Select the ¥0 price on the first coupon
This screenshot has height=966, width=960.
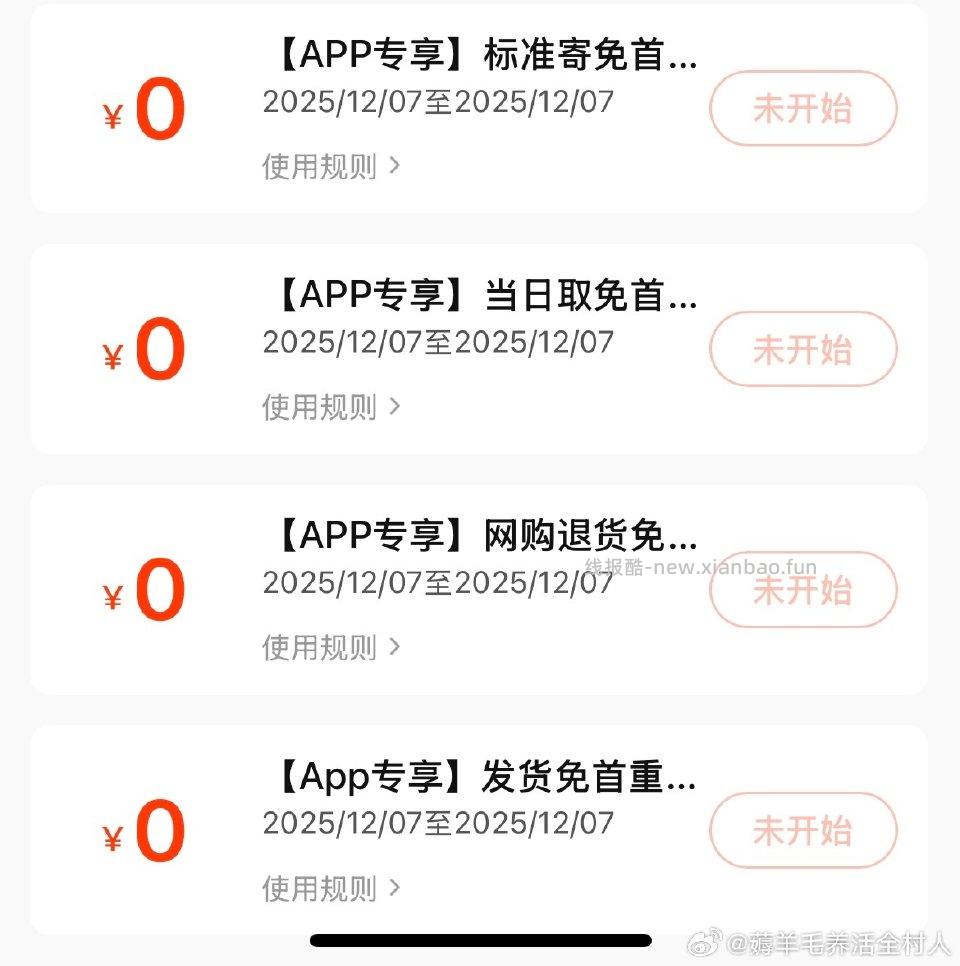(143, 109)
